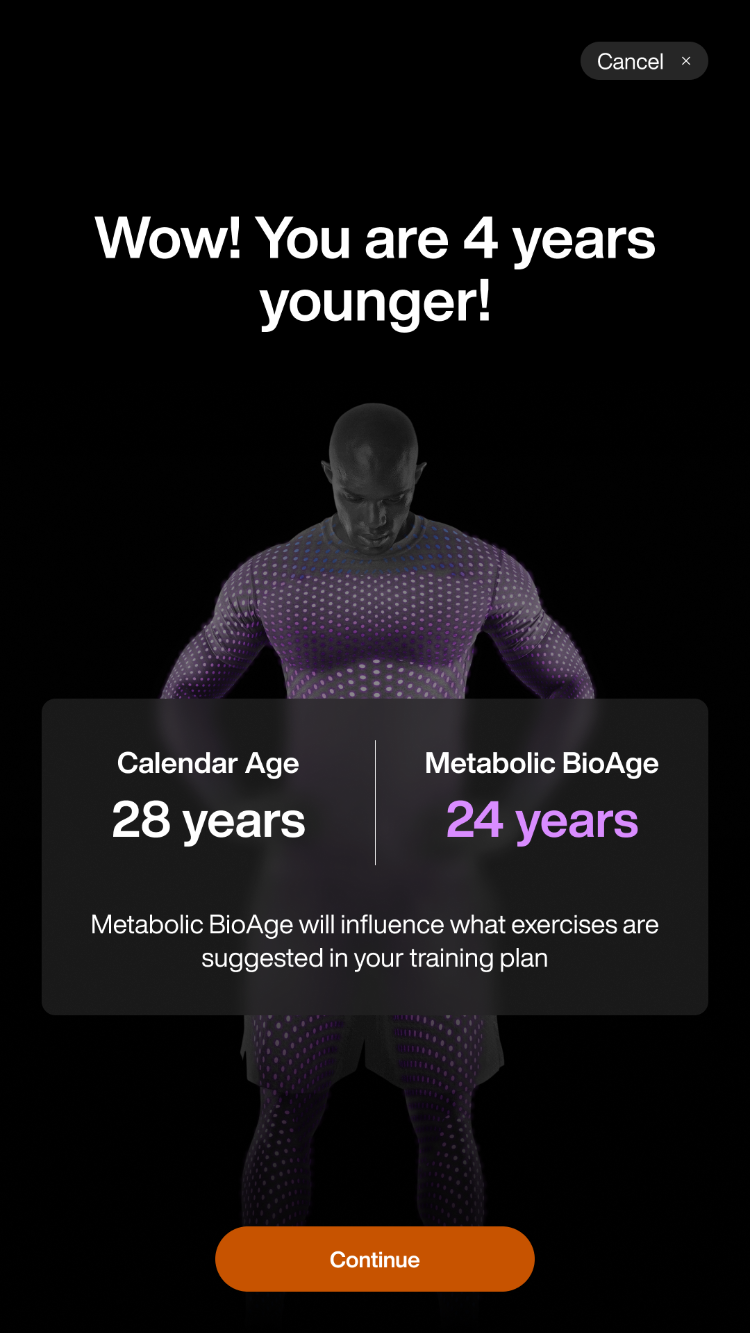Tap the vertical divider between the two ages
750x1333 pixels.
coord(375,800)
